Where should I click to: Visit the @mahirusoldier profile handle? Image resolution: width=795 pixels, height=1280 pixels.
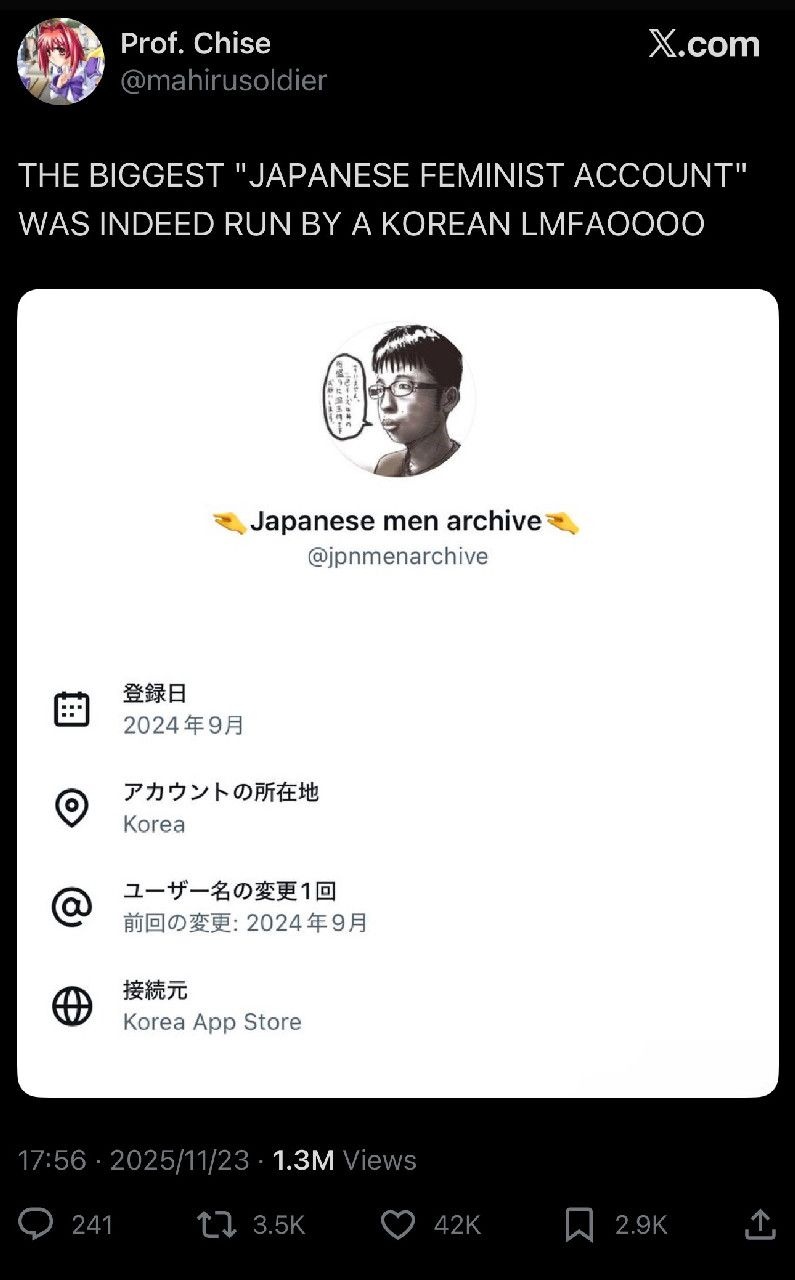point(223,81)
